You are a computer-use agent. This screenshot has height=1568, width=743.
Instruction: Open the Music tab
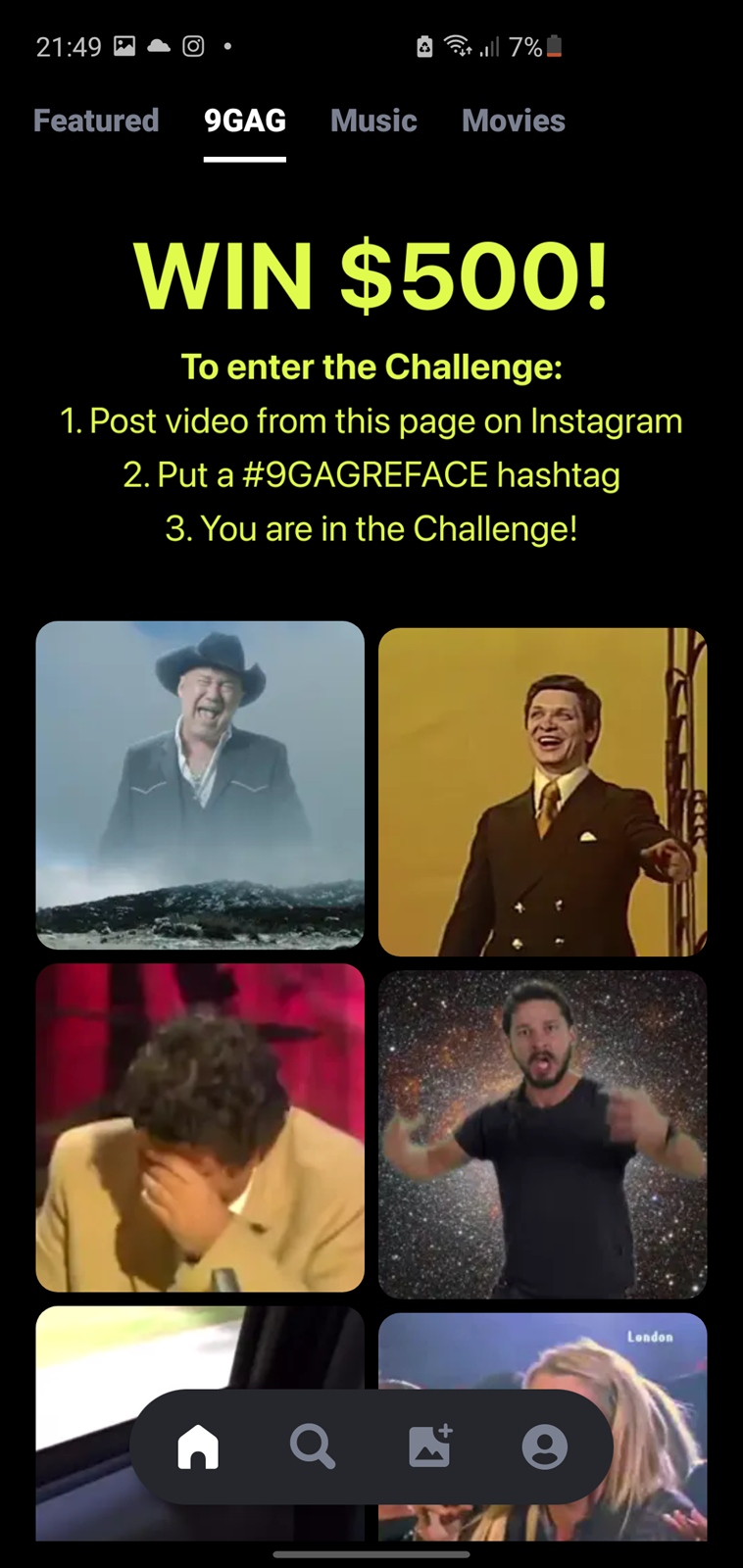(x=373, y=121)
